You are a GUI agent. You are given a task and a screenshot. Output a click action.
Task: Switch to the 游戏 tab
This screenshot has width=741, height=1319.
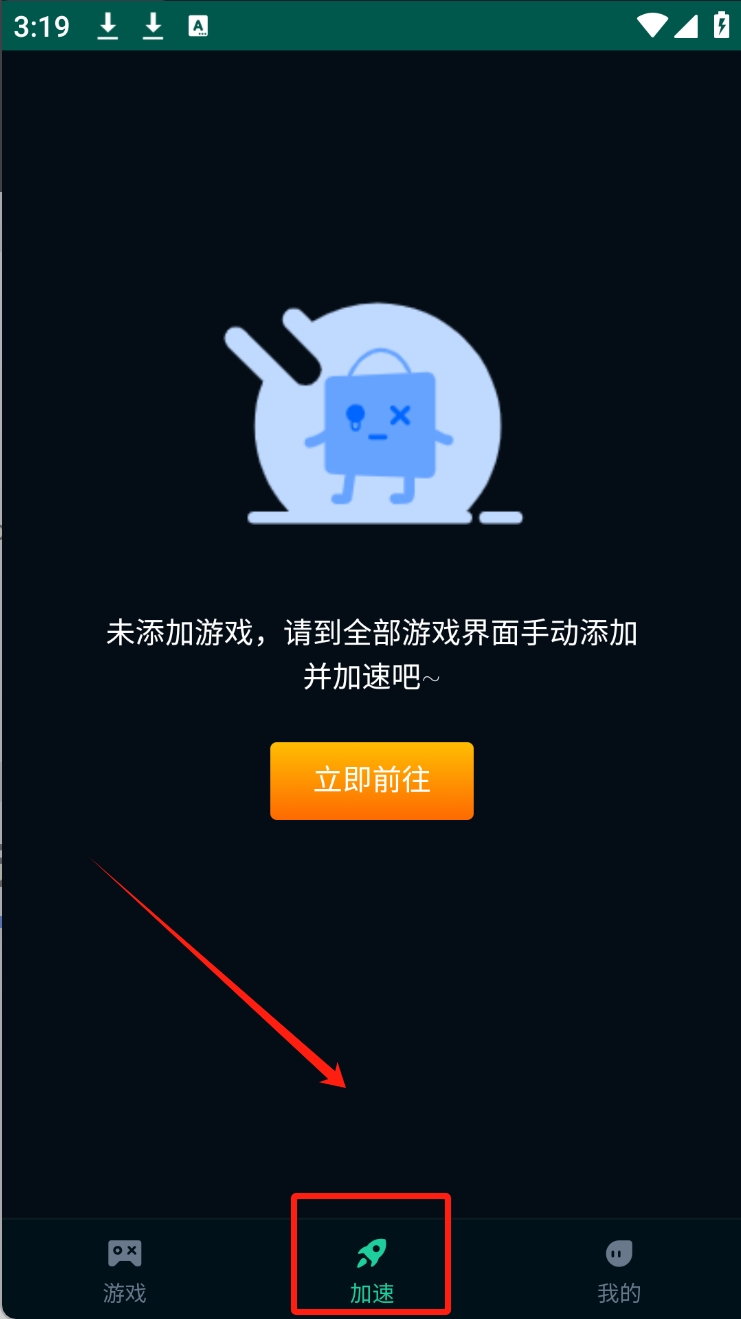click(x=124, y=1270)
